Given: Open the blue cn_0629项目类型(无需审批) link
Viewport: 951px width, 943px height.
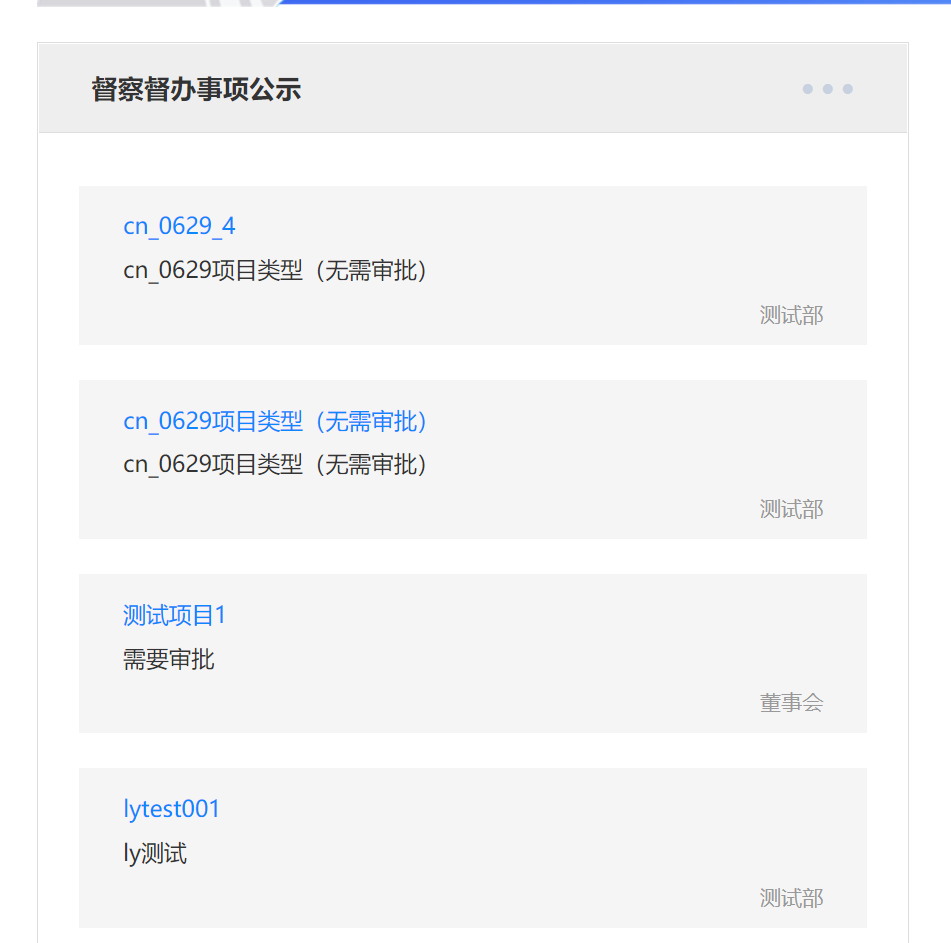Looking at the screenshot, I should (x=275, y=421).
